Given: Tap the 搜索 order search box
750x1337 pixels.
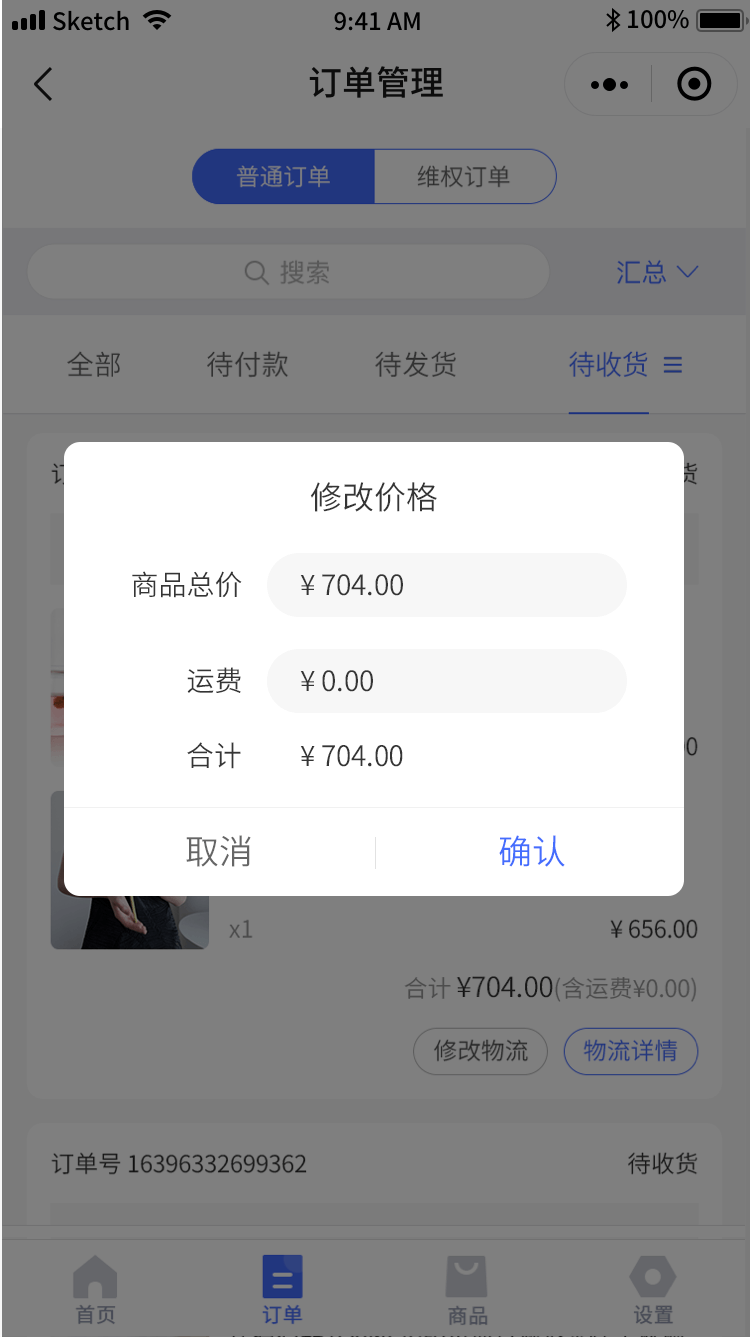Looking at the screenshot, I should [x=288, y=272].
